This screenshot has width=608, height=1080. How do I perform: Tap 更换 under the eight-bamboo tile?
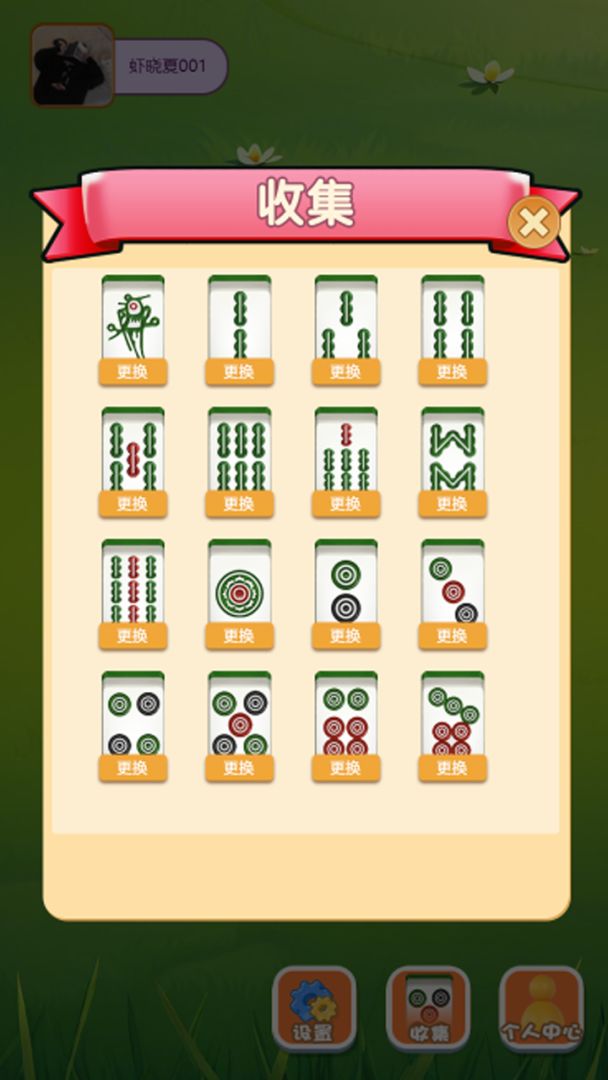452,504
